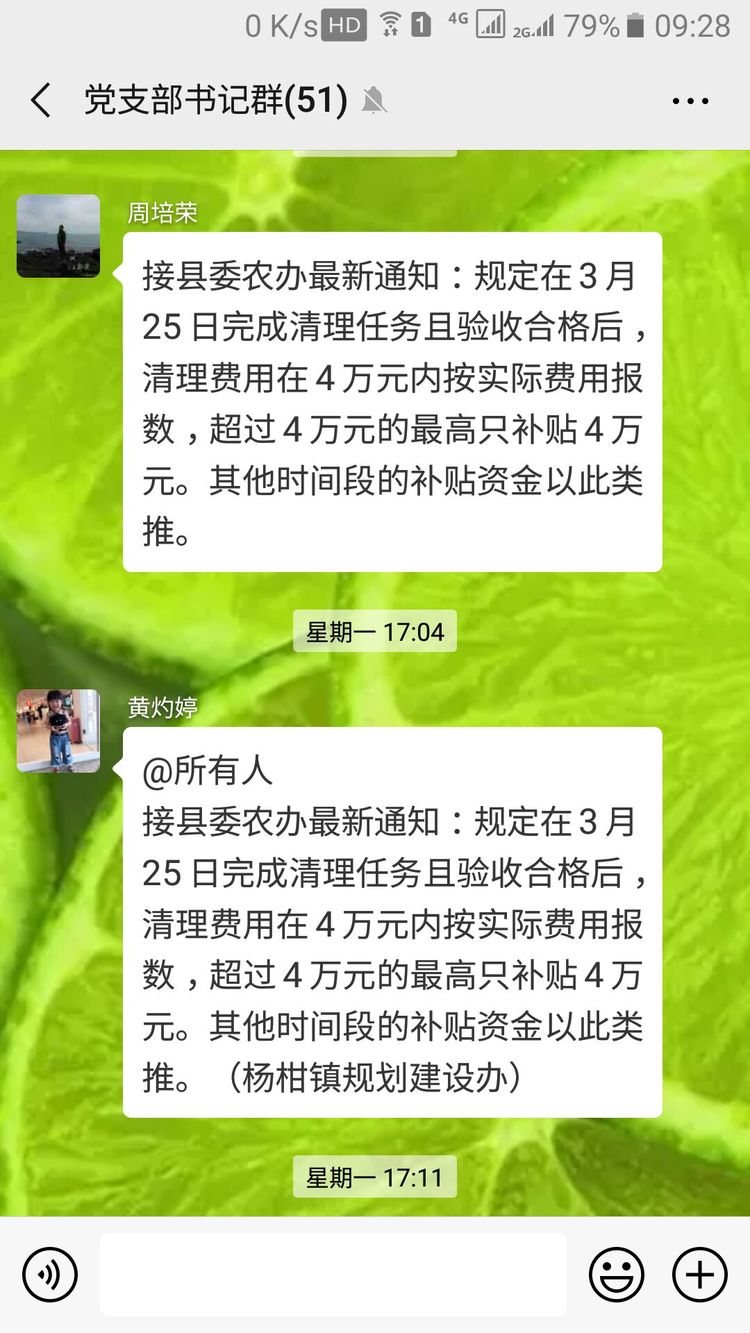The image size is (750, 1333).
Task: Go back from the group chat
Action: click(x=40, y=101)
